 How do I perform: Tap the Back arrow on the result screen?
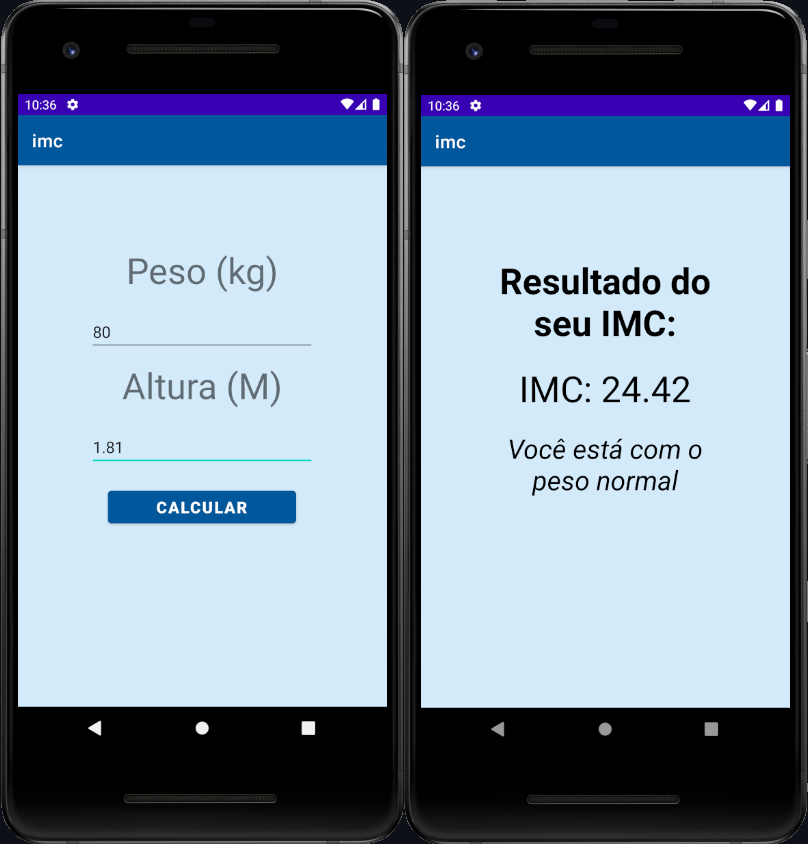[499, 728]
